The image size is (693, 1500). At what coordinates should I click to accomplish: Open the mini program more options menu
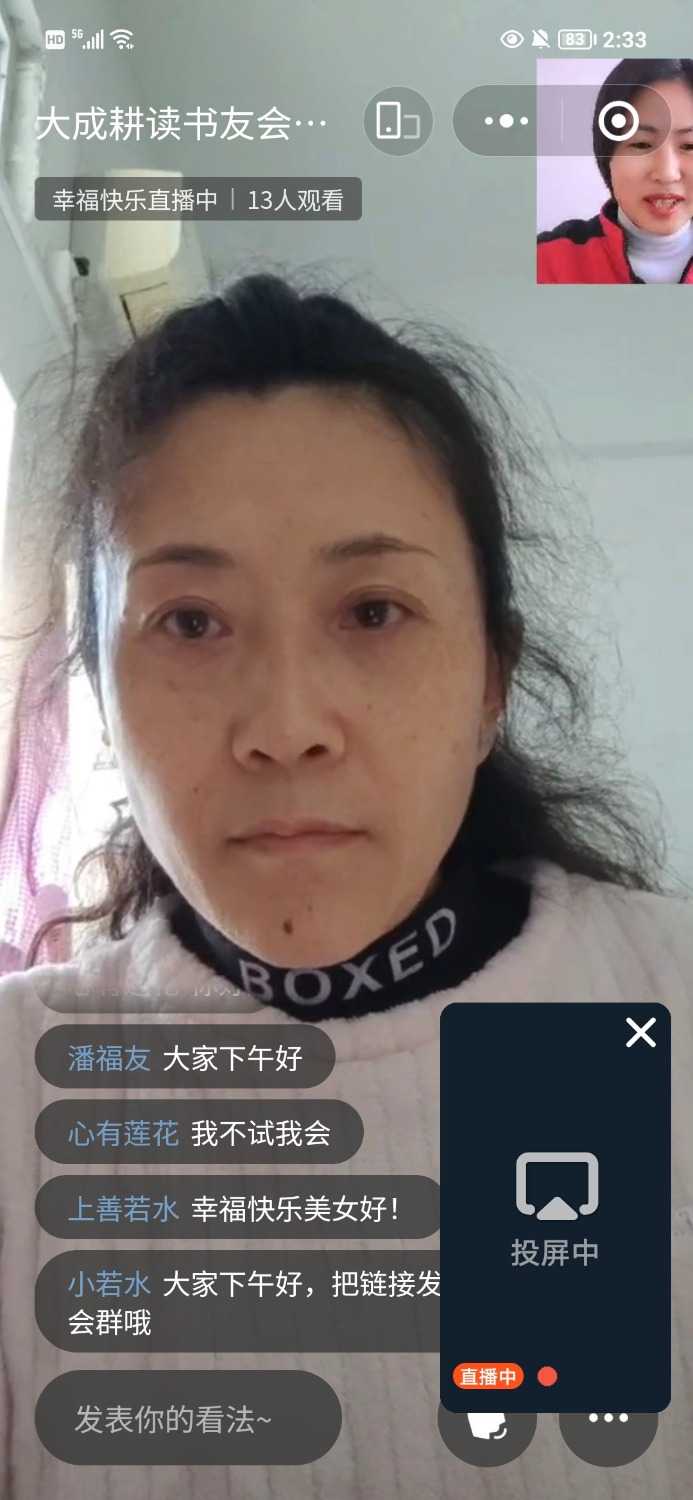pyautogui.click(x=506, y=121)
